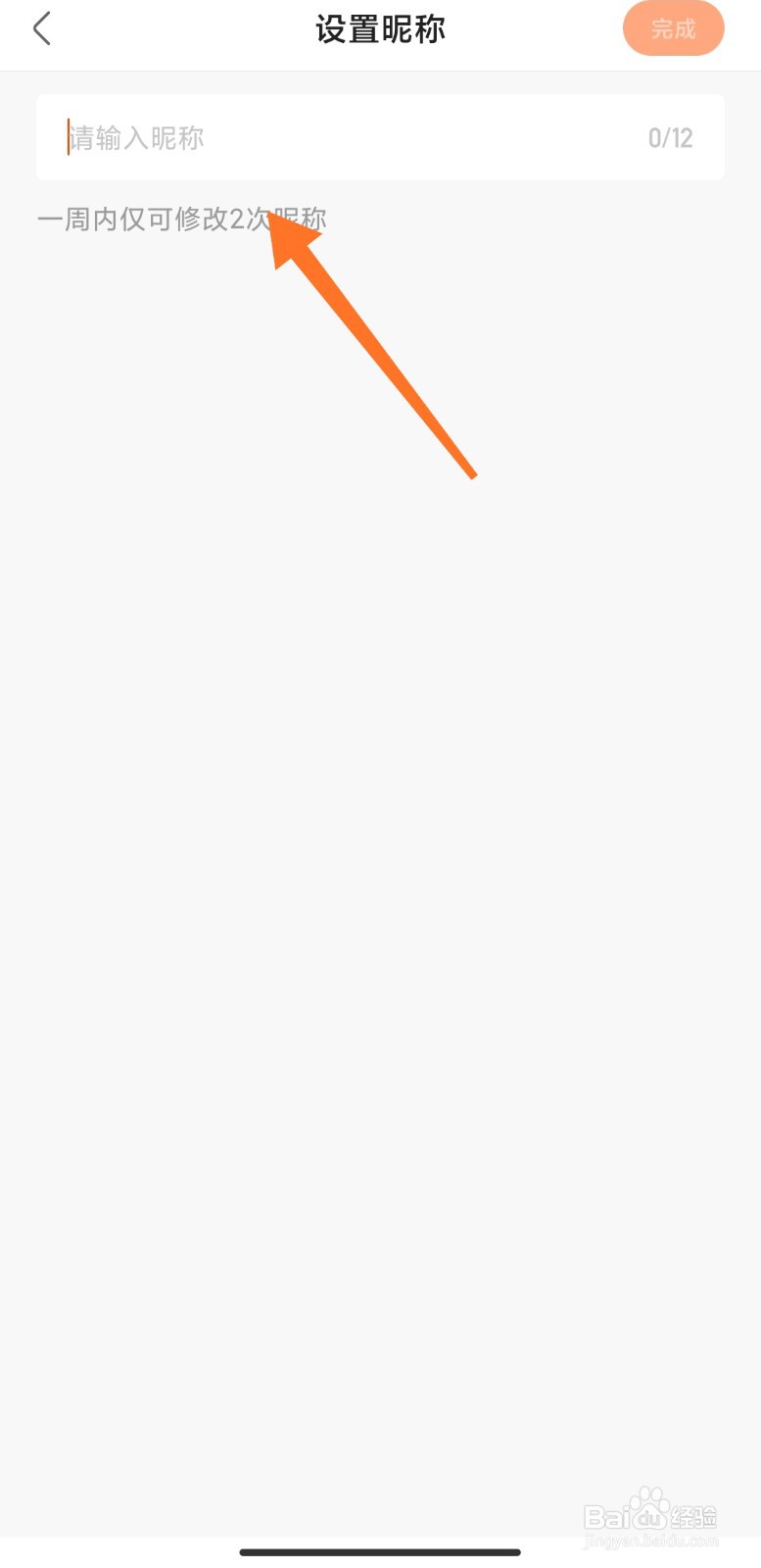Screen dimensions: 761x1568
Task: Click the orange Done (完成) button
Action: (x=673, y=28)
